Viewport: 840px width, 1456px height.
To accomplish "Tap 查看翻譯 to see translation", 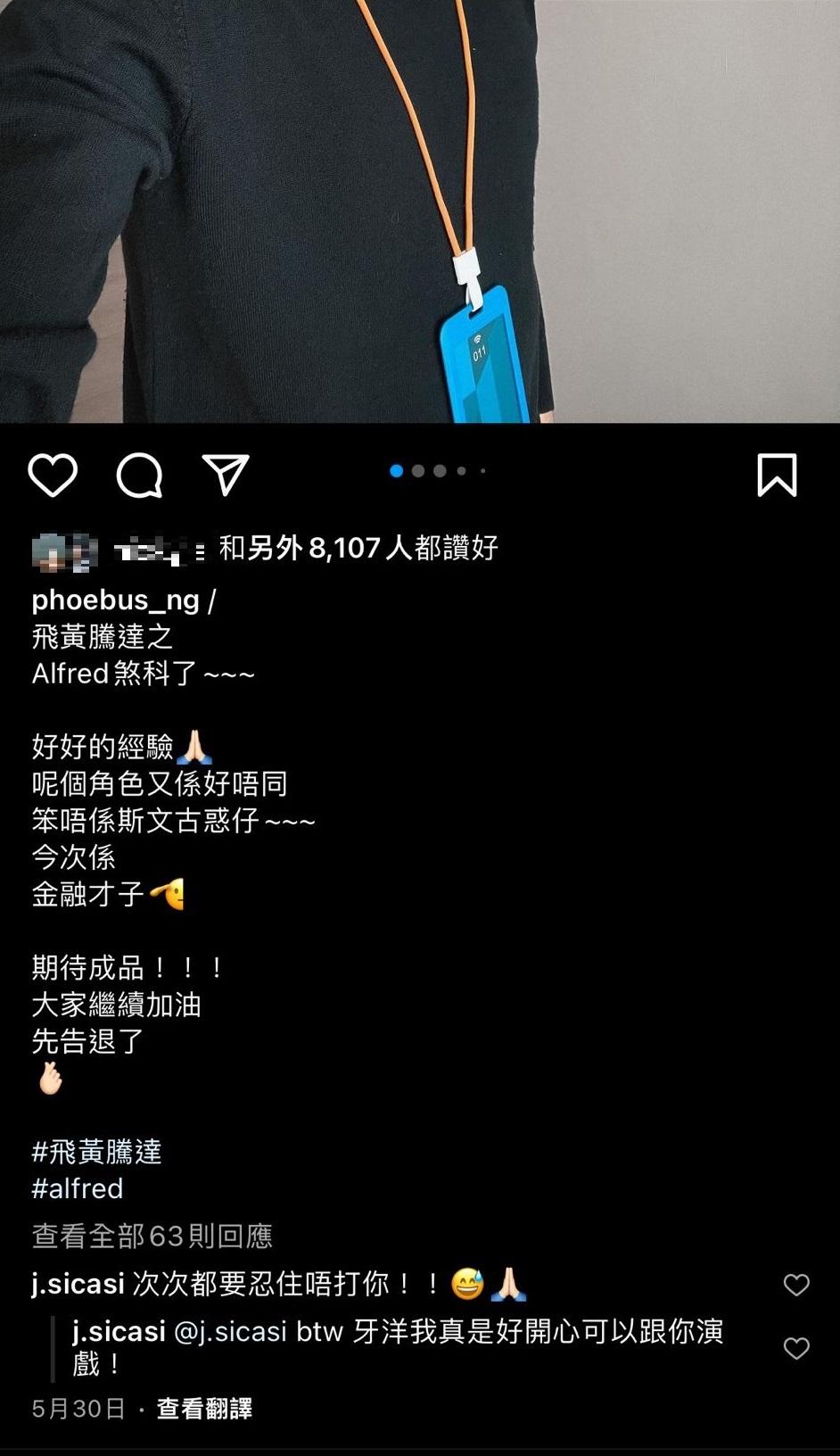I will tap(204, 1409).
